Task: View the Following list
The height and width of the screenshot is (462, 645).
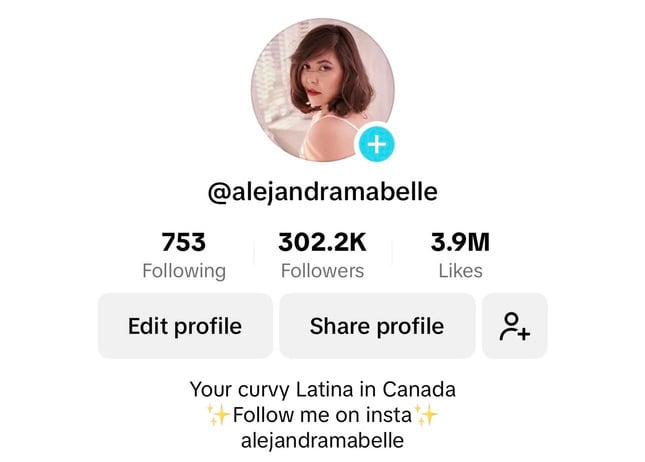Action: coord(184,256)
